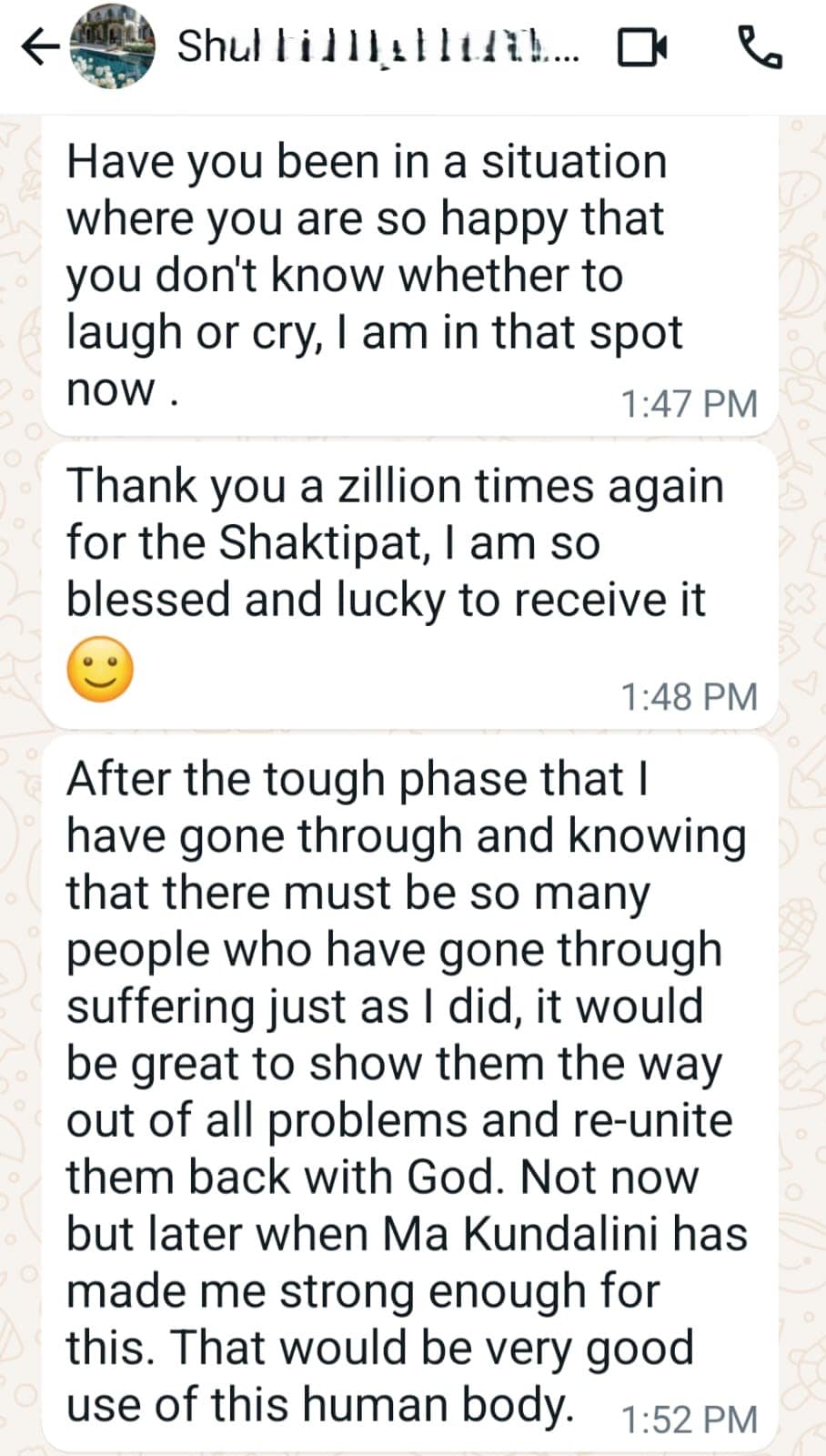Start a voice call
Image resolution: width=826 pixels, height=1456 pixels.
(760, 47)
